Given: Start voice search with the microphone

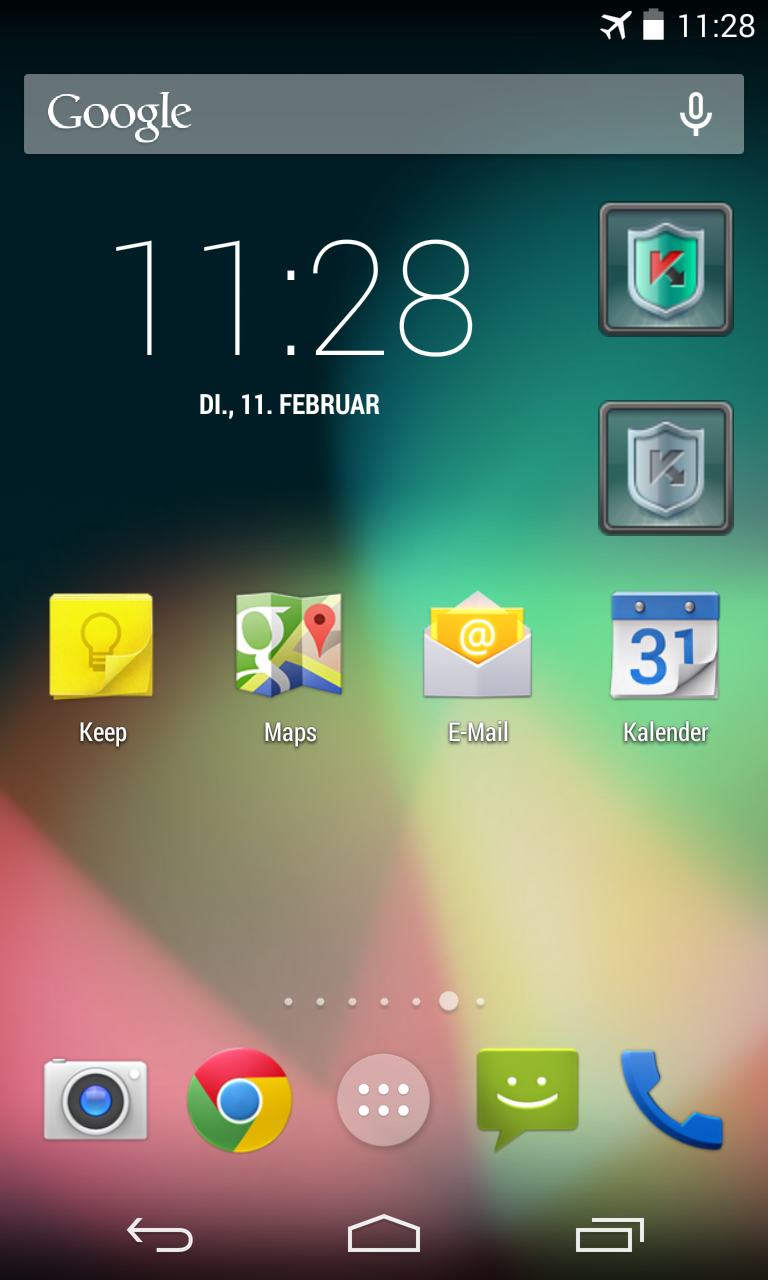Looking at the screenshot, I should point(696,114).
